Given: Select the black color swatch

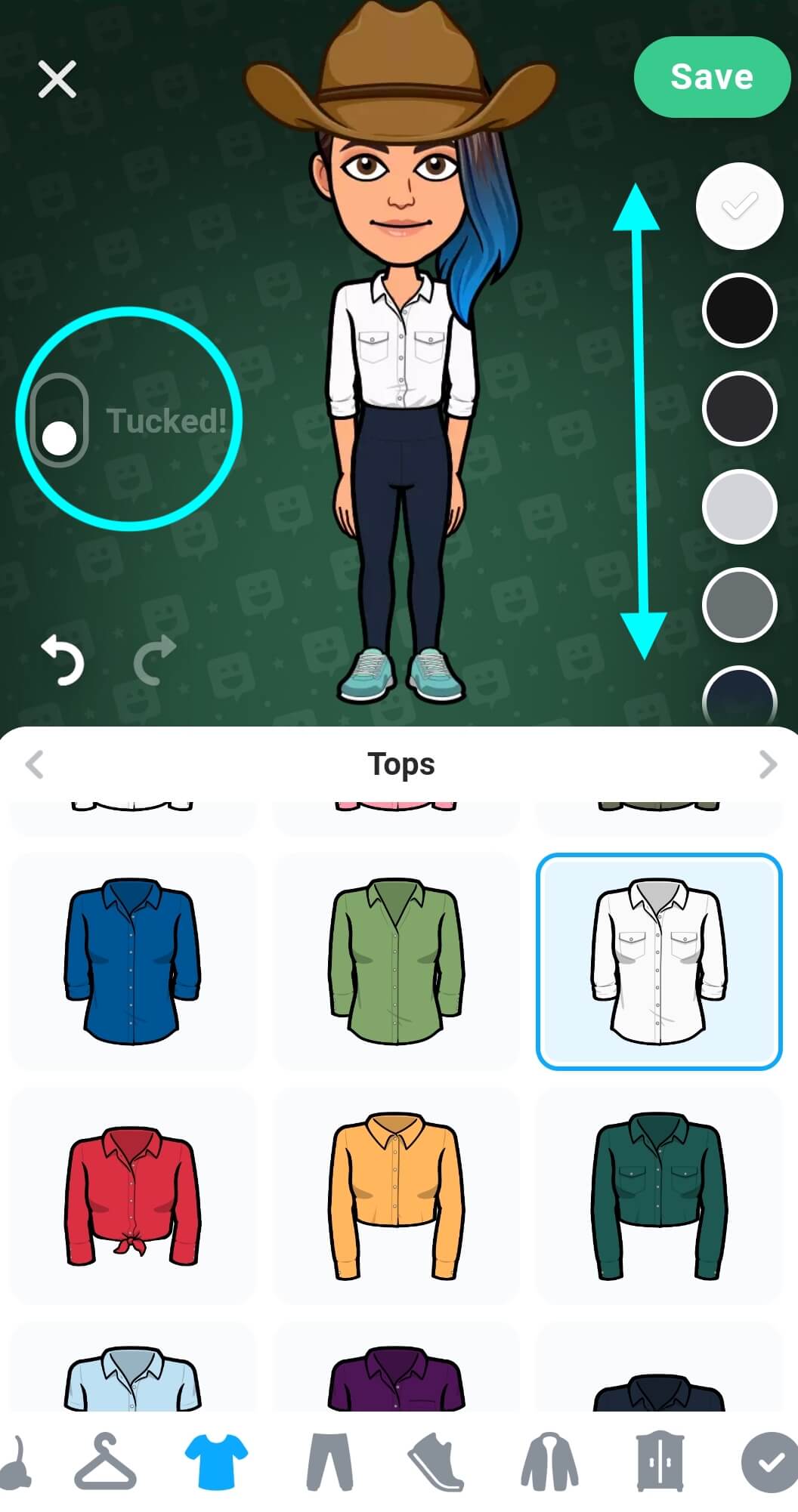Looking at the screenshot, I should (x=739, y=310).
